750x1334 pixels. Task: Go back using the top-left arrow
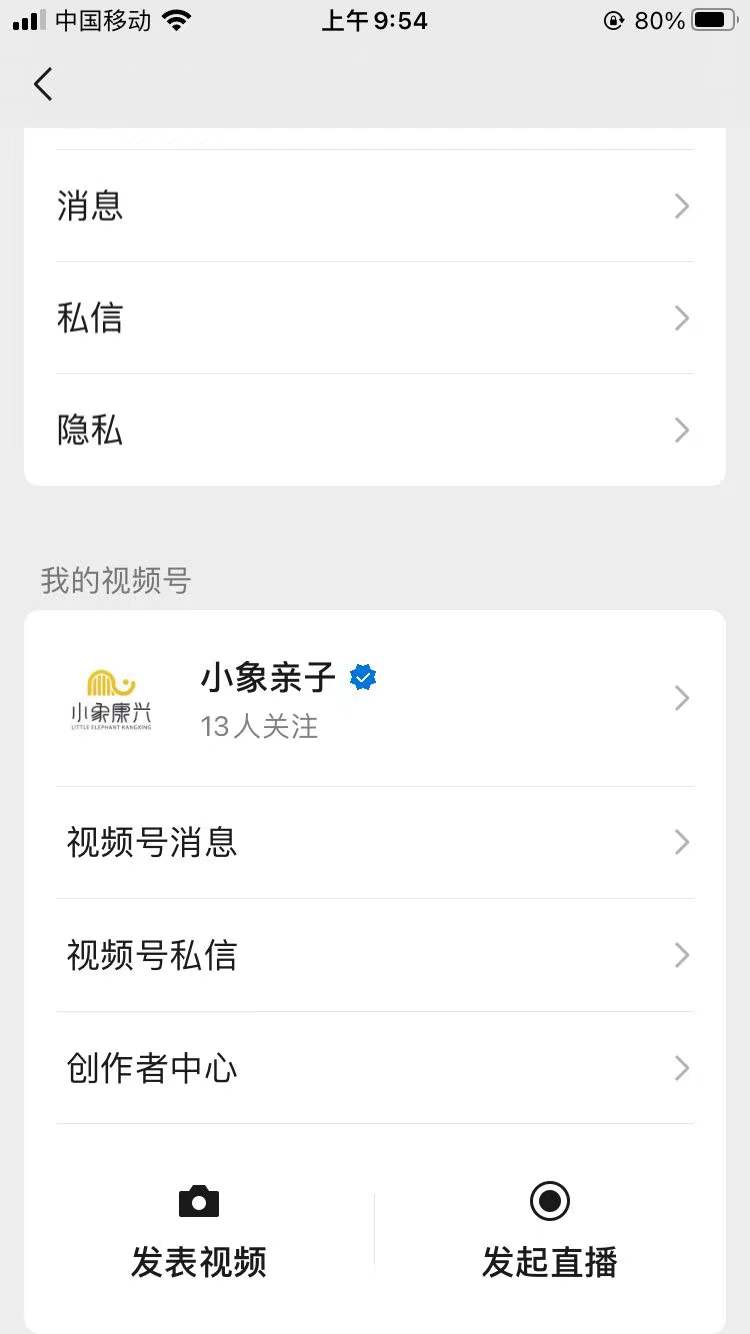[43, 84]
